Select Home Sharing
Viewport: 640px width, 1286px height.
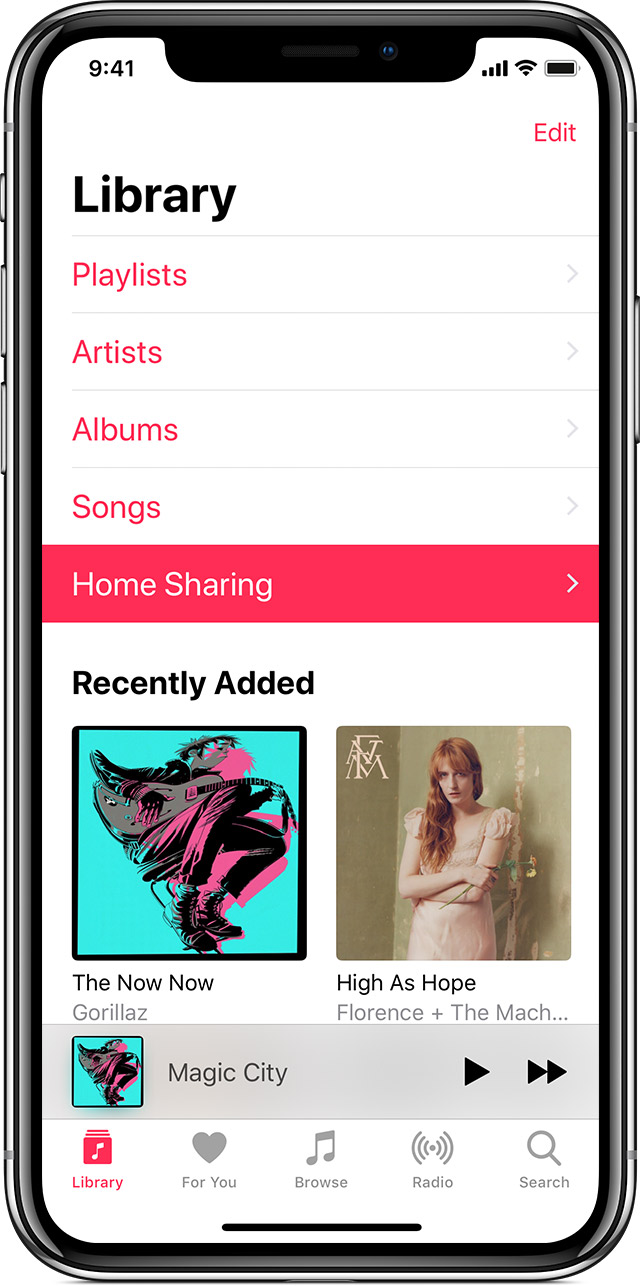(x=320, y=584)
